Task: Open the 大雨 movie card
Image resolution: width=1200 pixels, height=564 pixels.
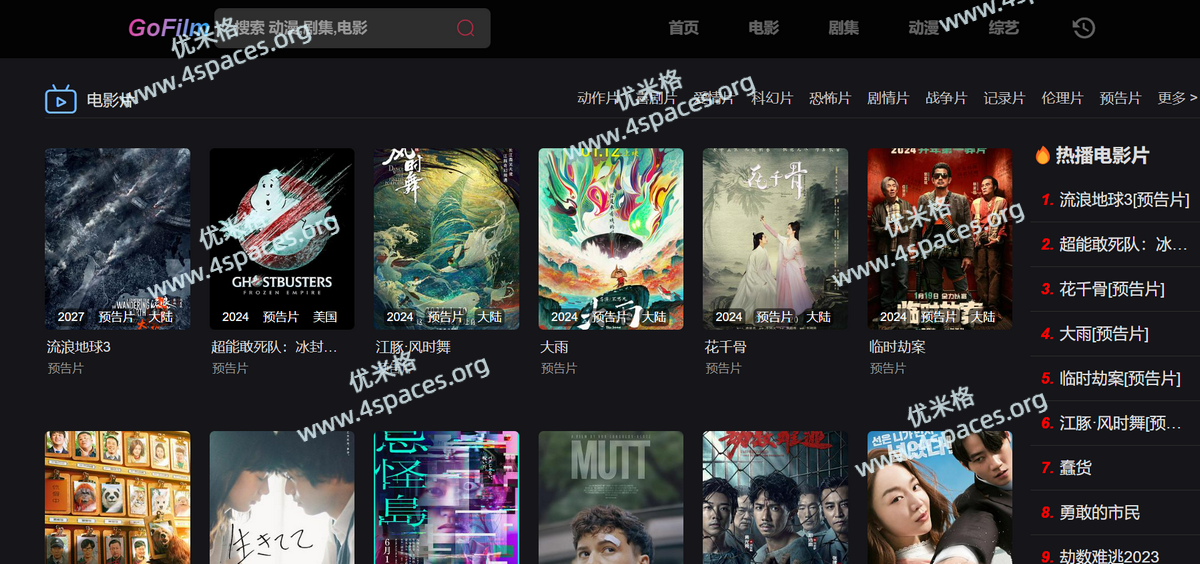Action: click(610, 238)
